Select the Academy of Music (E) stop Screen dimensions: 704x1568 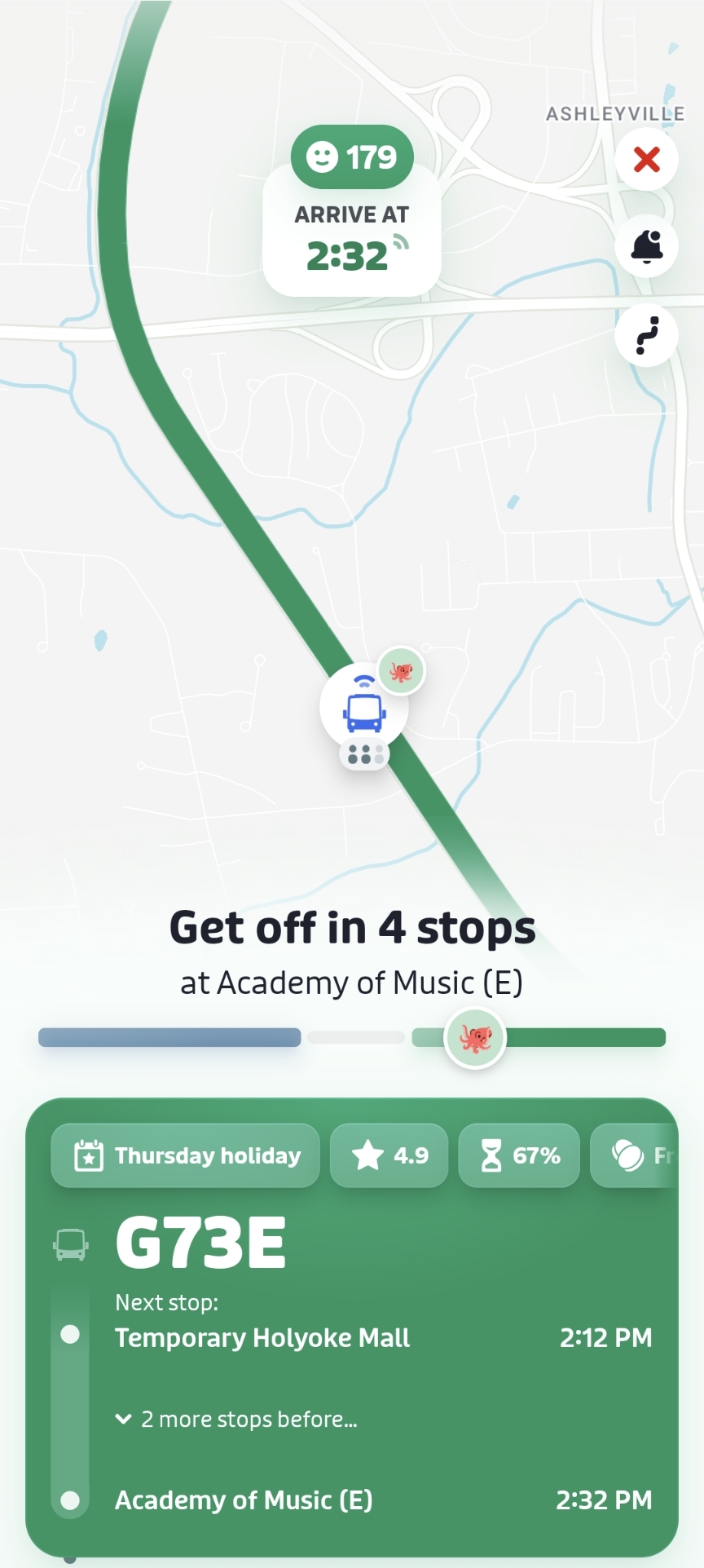[x=244, y=1500]
